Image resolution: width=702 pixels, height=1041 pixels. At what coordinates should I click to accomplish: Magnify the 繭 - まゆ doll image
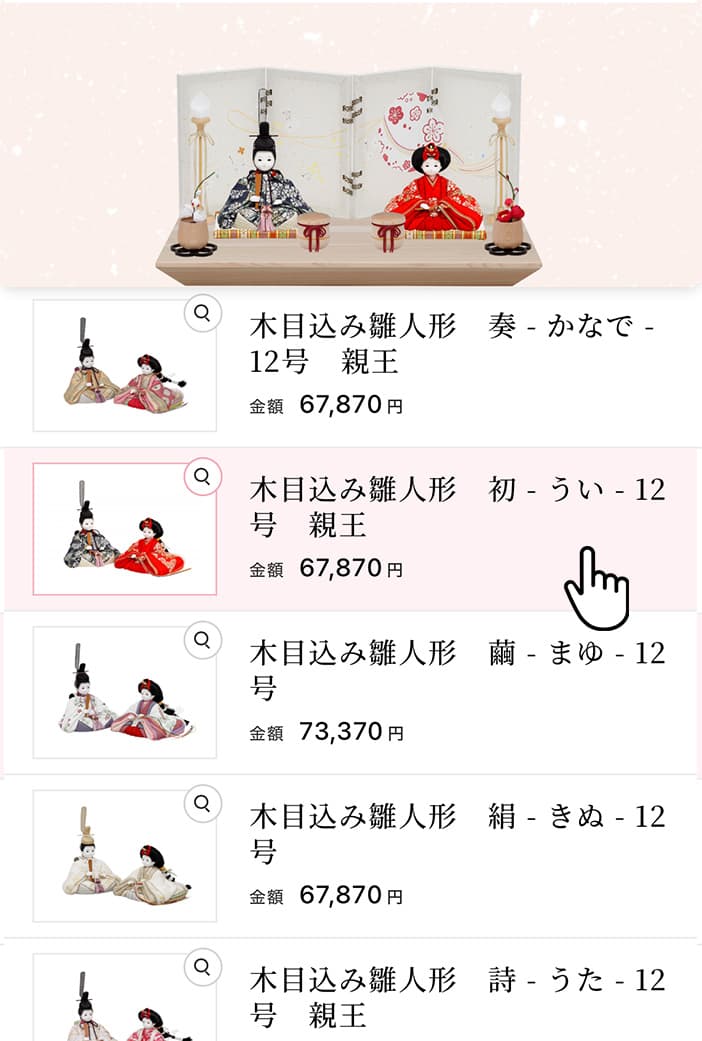203,640
